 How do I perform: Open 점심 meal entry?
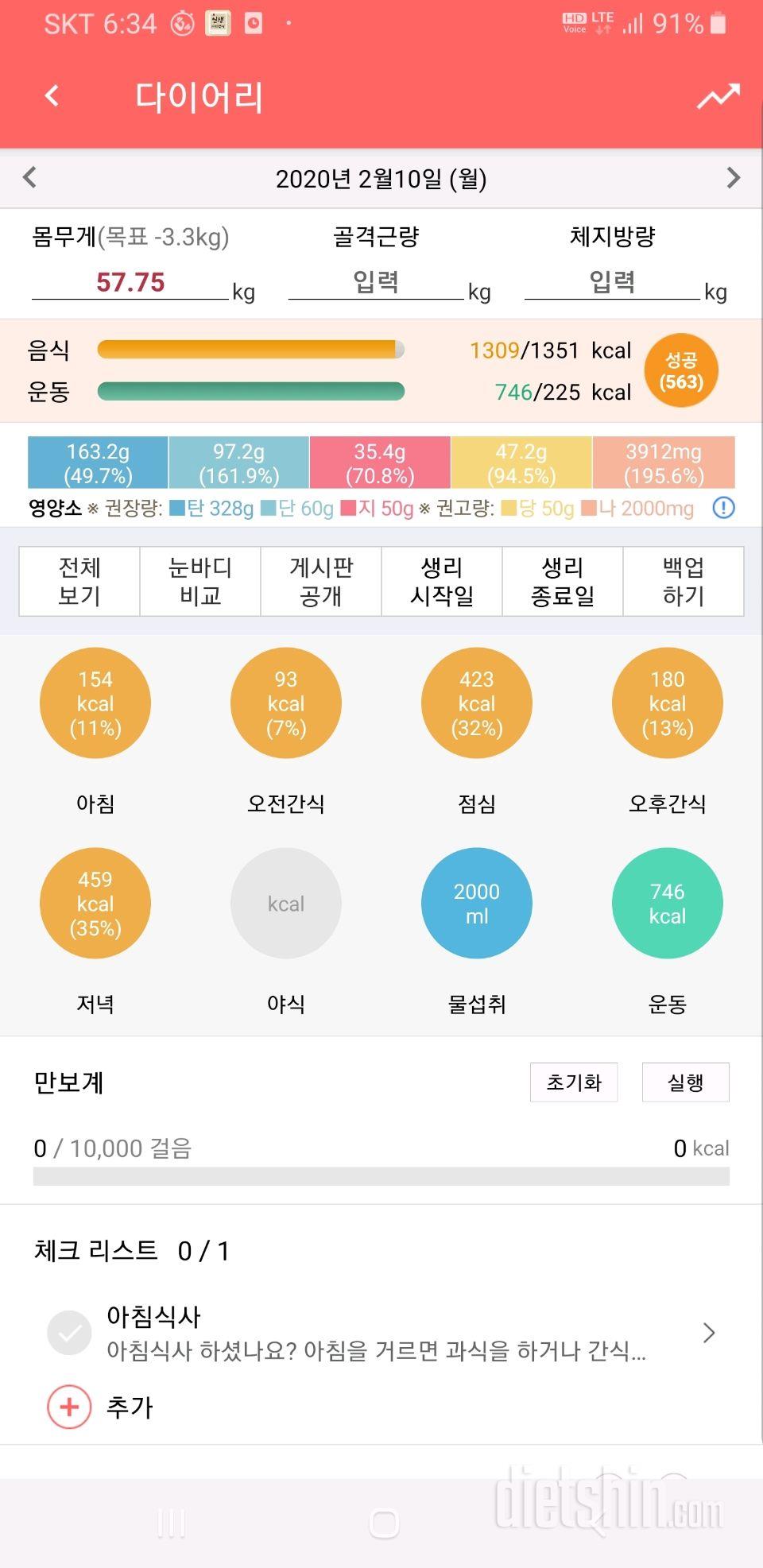click(x=477, y=703)
